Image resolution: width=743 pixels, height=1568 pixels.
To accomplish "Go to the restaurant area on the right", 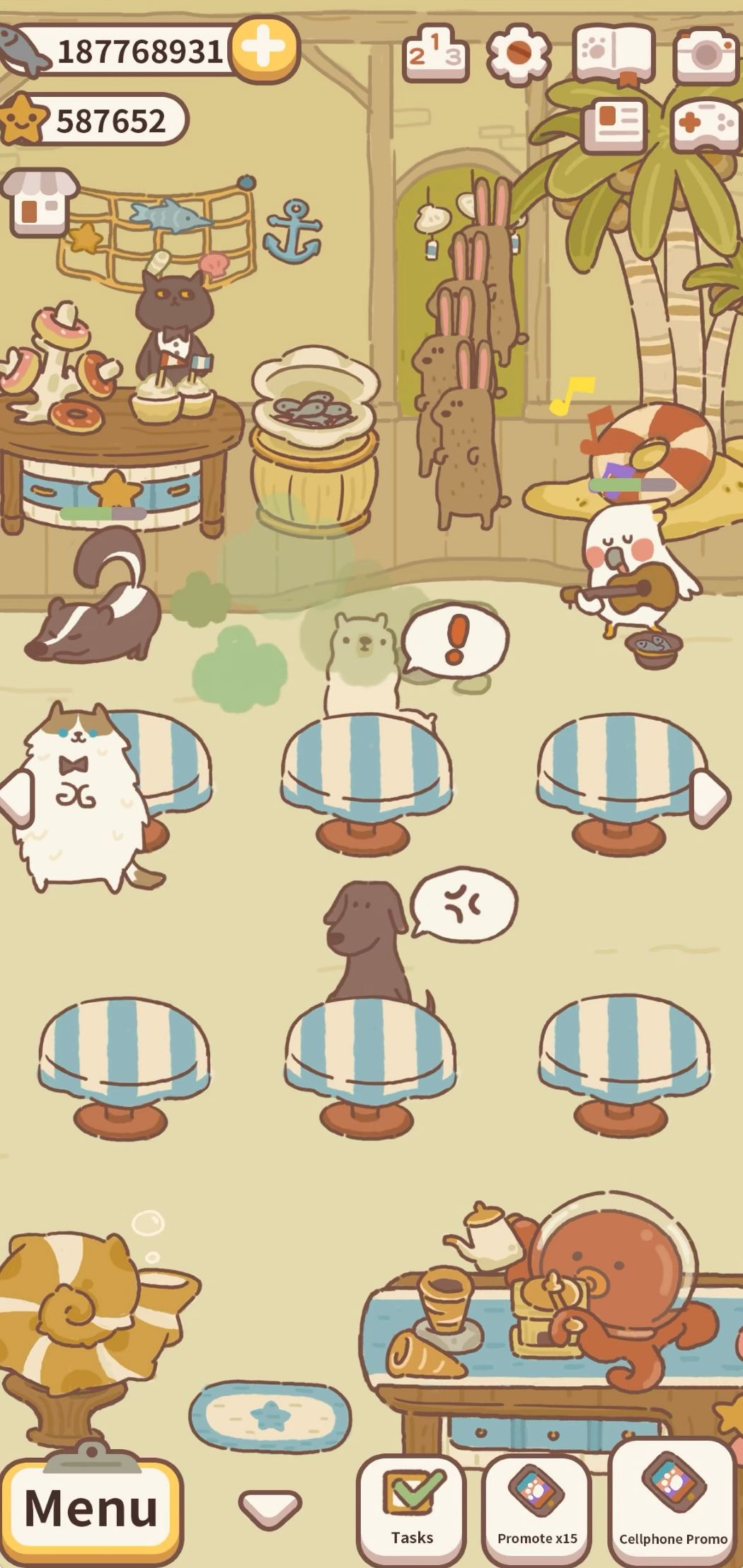I will point(710,798).
